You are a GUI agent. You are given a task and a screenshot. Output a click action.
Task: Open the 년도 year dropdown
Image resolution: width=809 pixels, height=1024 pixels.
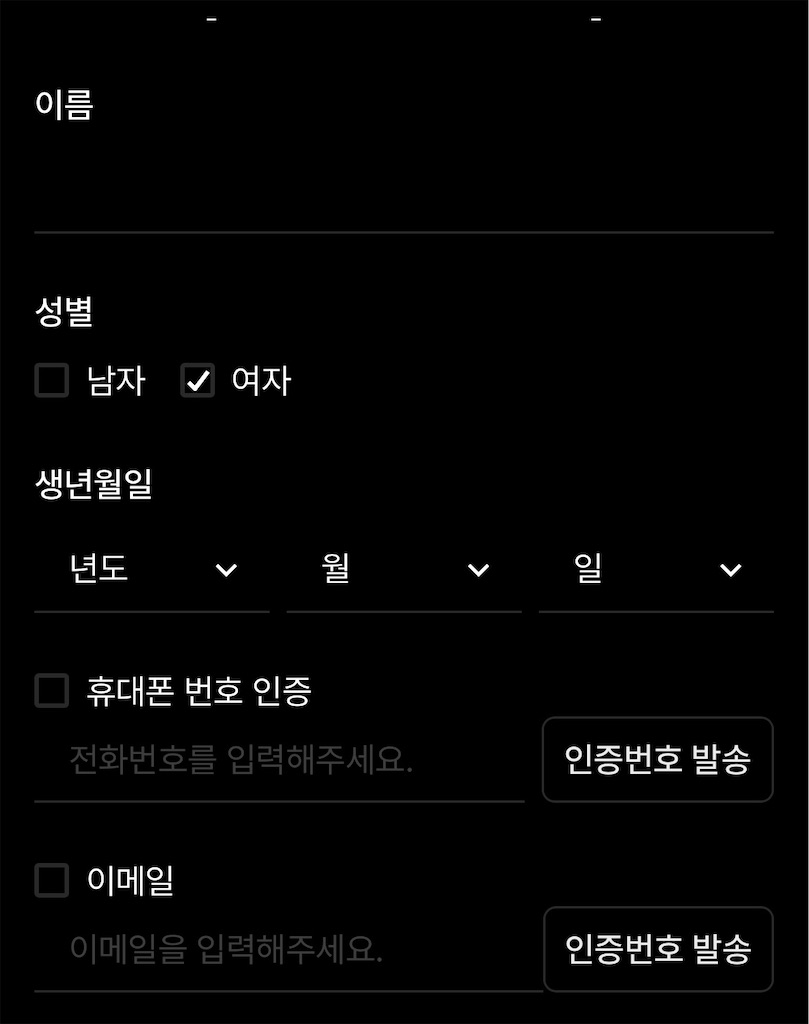click(152, 570)
